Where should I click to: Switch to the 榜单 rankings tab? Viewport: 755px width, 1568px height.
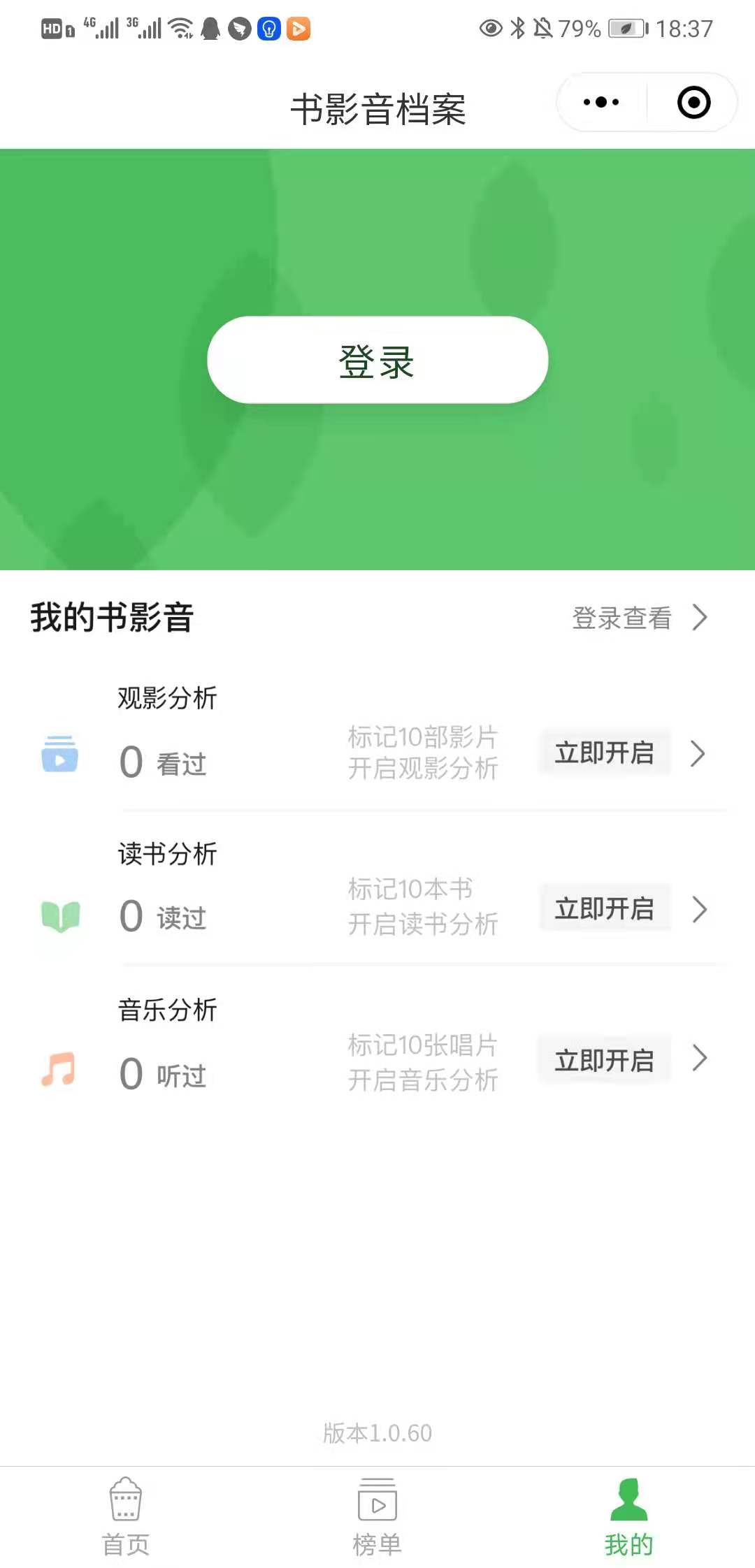[x=377, y=1518]
